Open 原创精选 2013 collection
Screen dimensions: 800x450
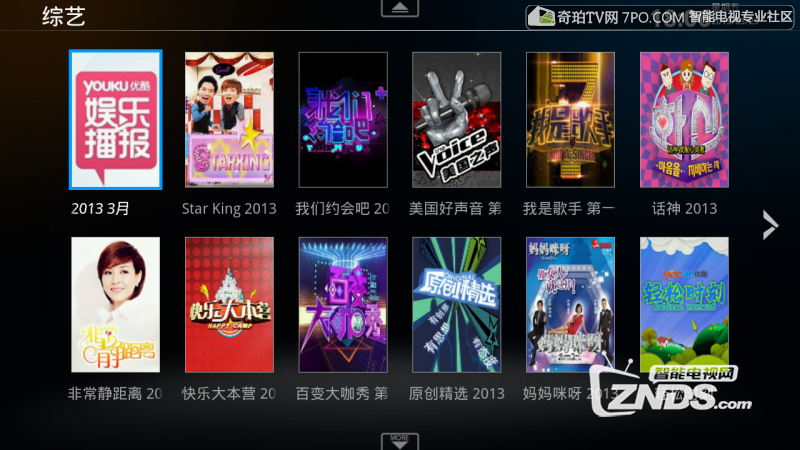(456, 305)
